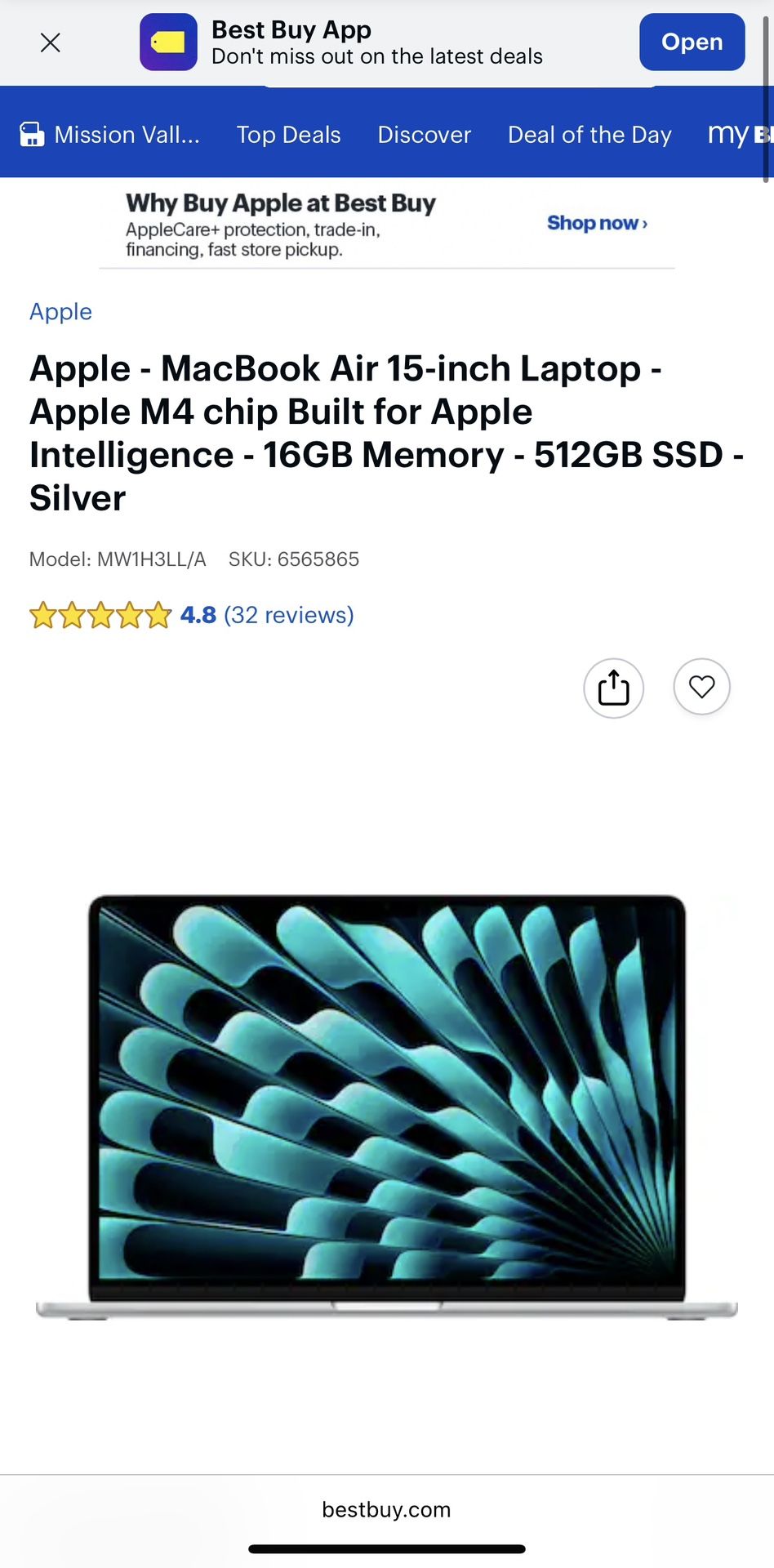View Deal of the Day
This screenshot has height=1568, width=774.
tap(590, 135)
